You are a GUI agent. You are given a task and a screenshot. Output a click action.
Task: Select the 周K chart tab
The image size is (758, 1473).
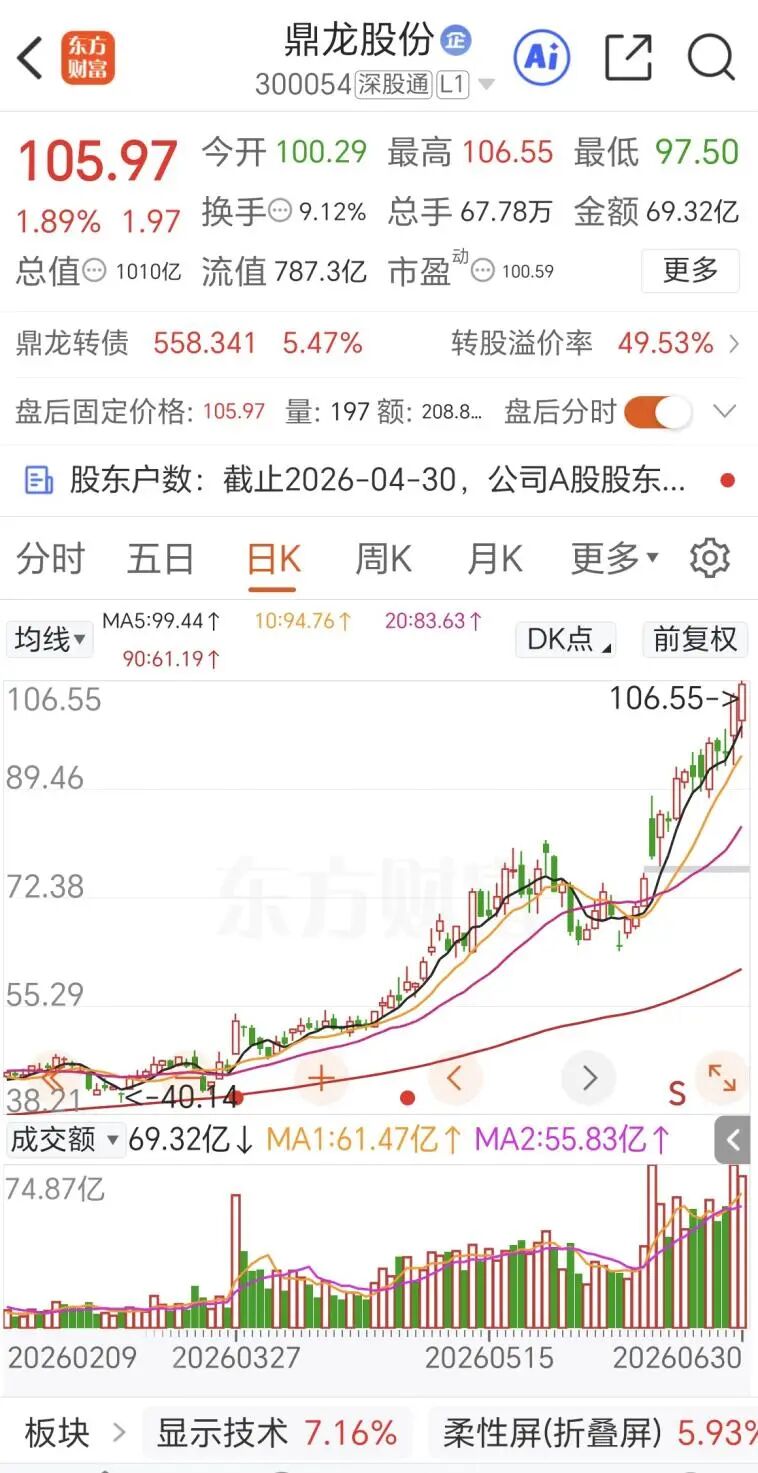383,558
